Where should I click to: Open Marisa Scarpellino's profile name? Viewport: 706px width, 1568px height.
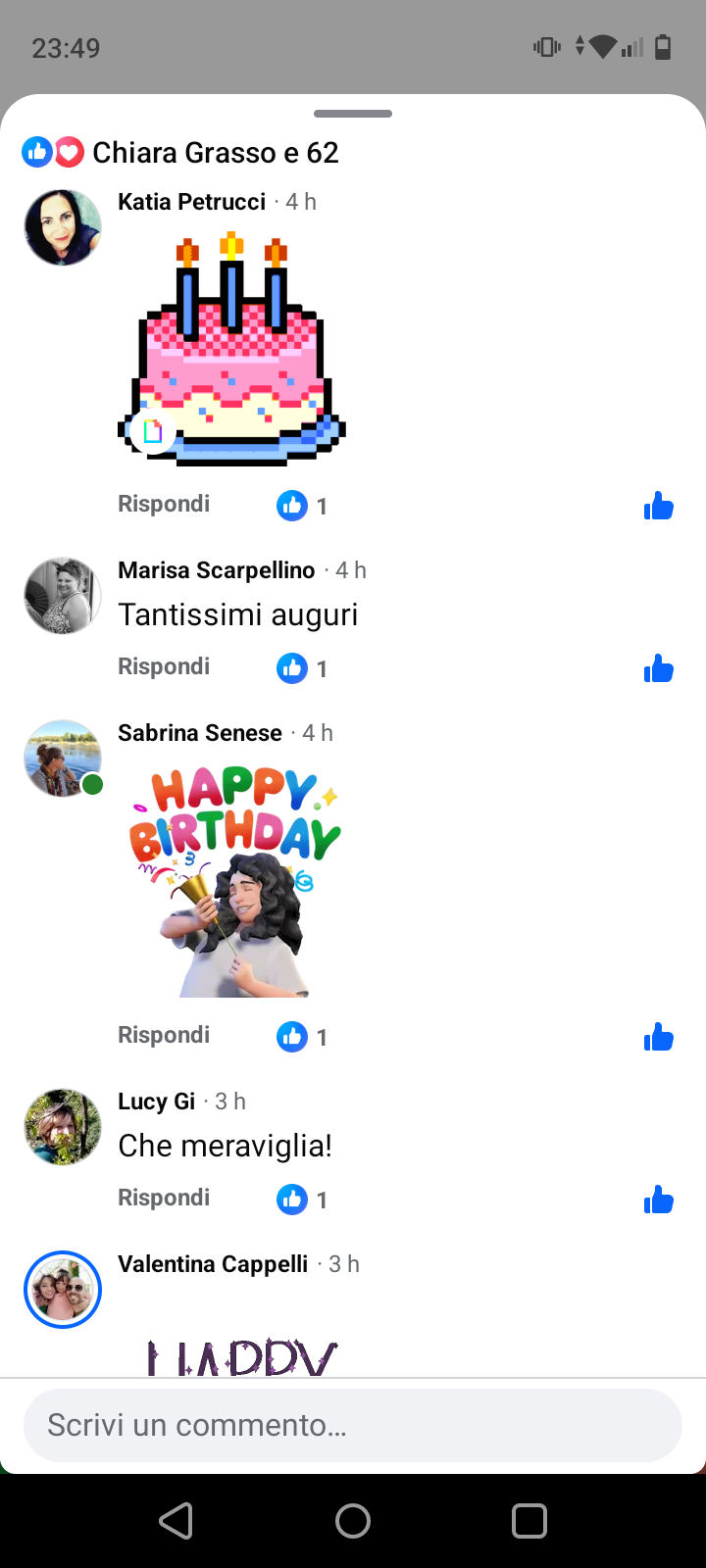(x=217, y=570)
